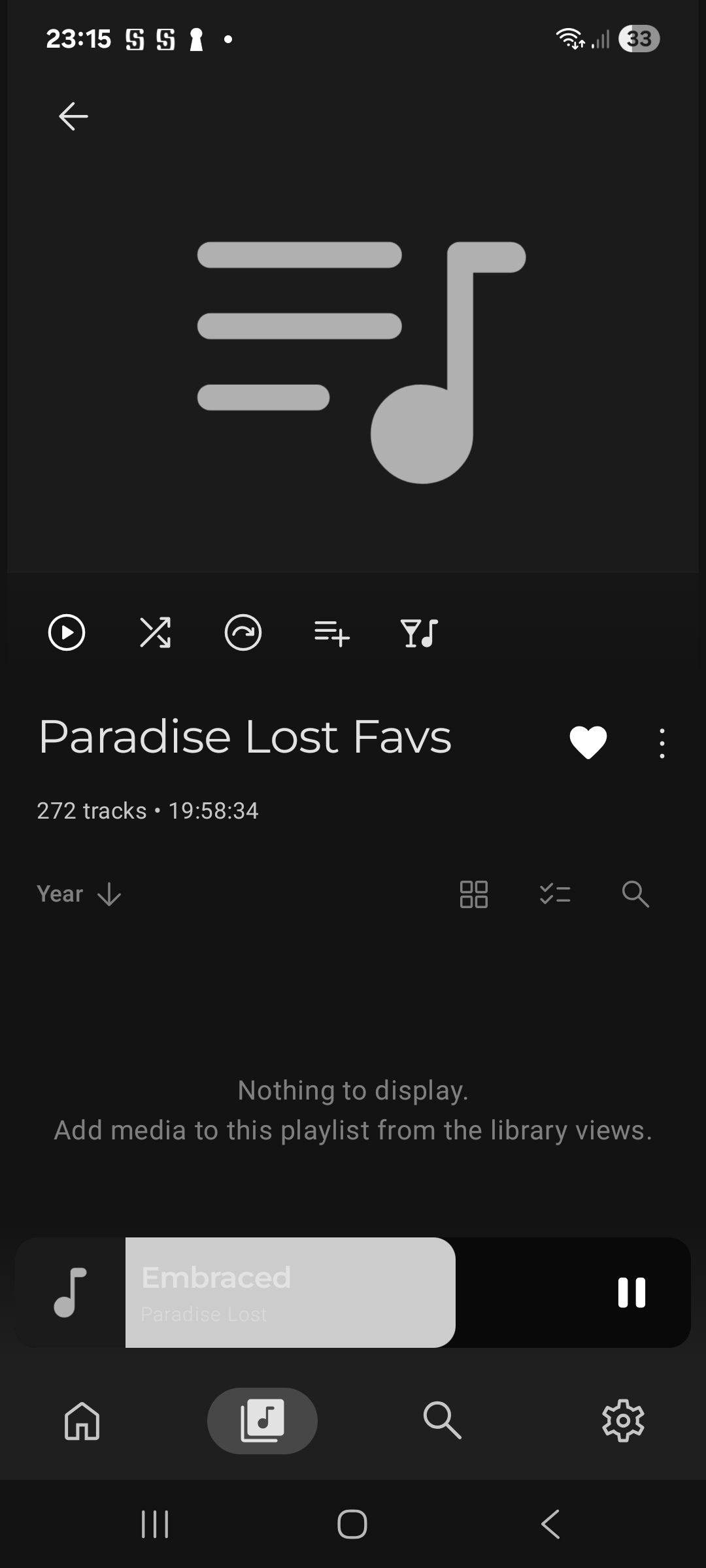The height and width of the screenshot is (1568, 706).
Task: Enable multi-select mode for tracks
Action: (x=555, y=894)
